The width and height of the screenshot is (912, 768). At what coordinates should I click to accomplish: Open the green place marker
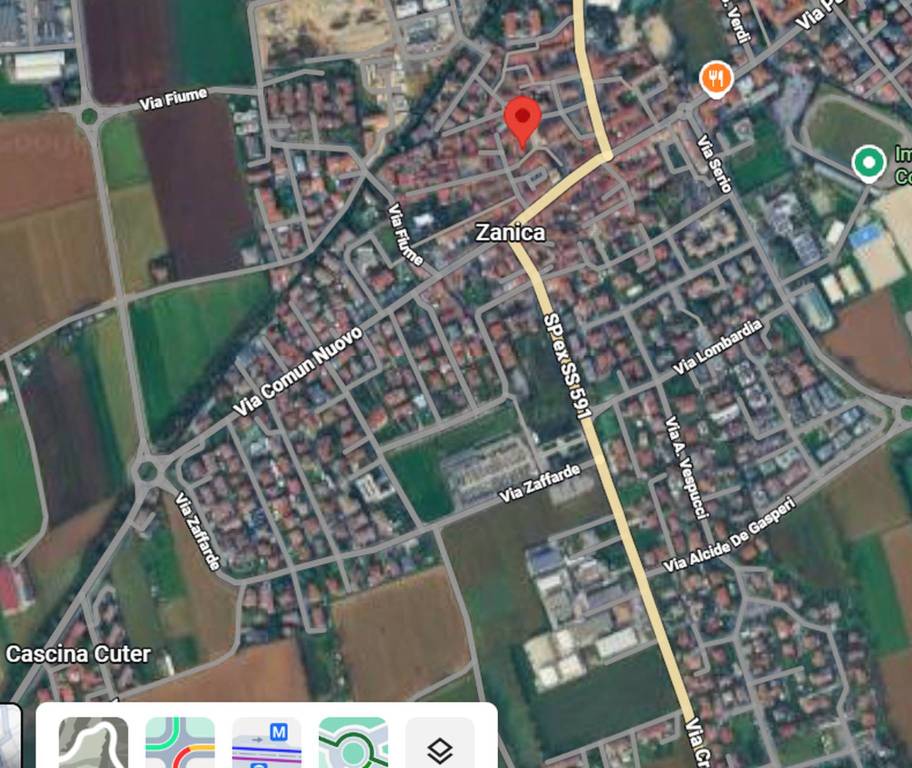(868, 161)
